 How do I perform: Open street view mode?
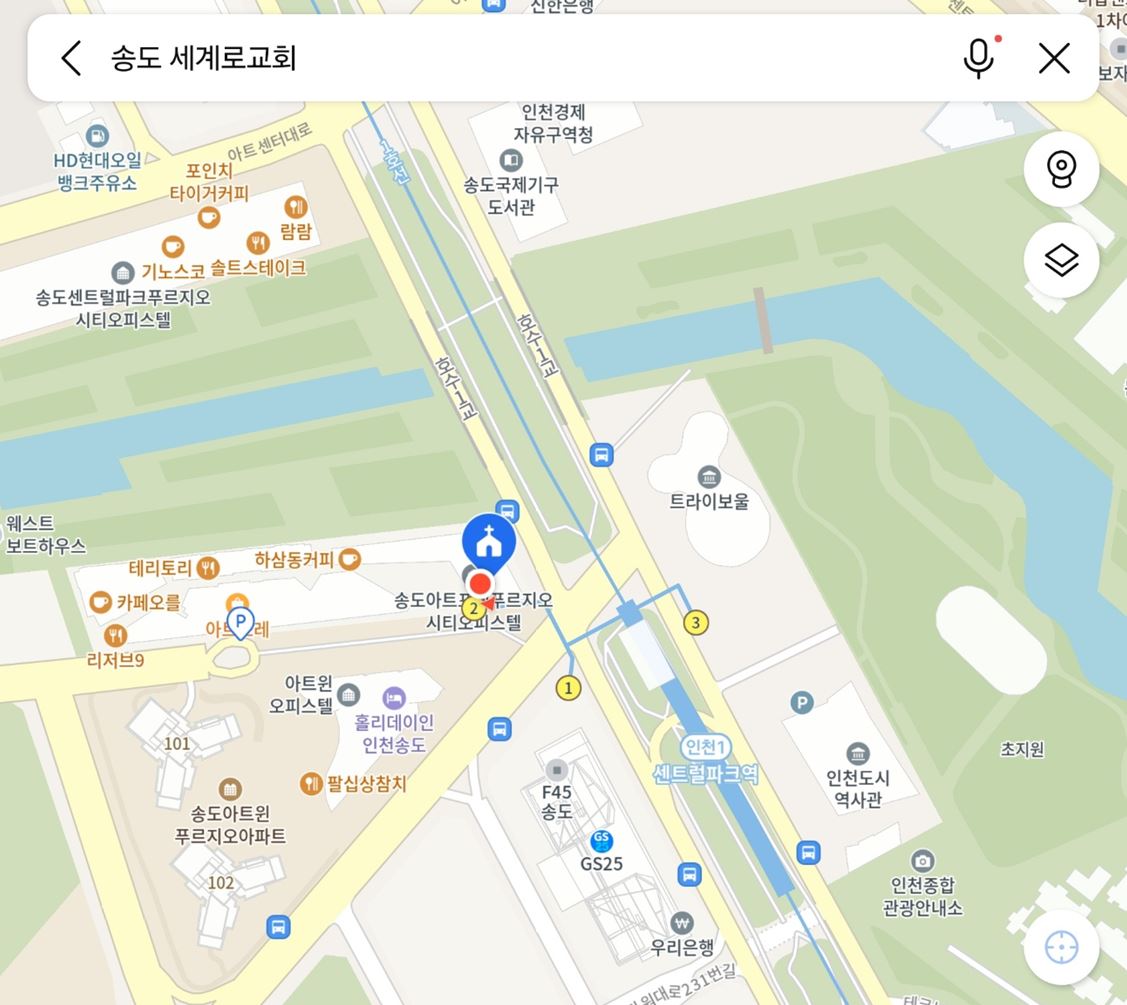click(x=1061, y=169)
